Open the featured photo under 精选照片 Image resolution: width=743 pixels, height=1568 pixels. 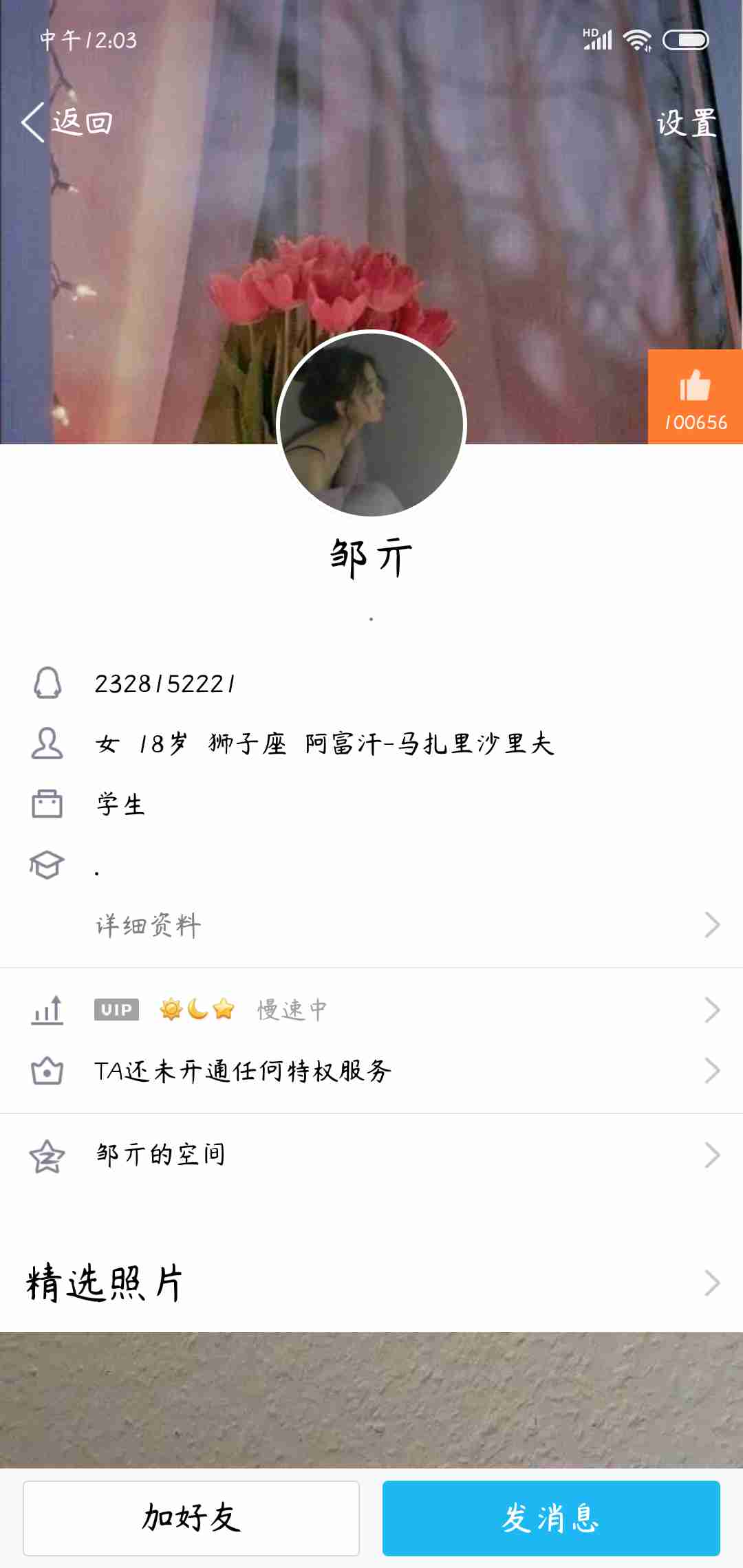pyautogui.click(x=371, y=1400)
